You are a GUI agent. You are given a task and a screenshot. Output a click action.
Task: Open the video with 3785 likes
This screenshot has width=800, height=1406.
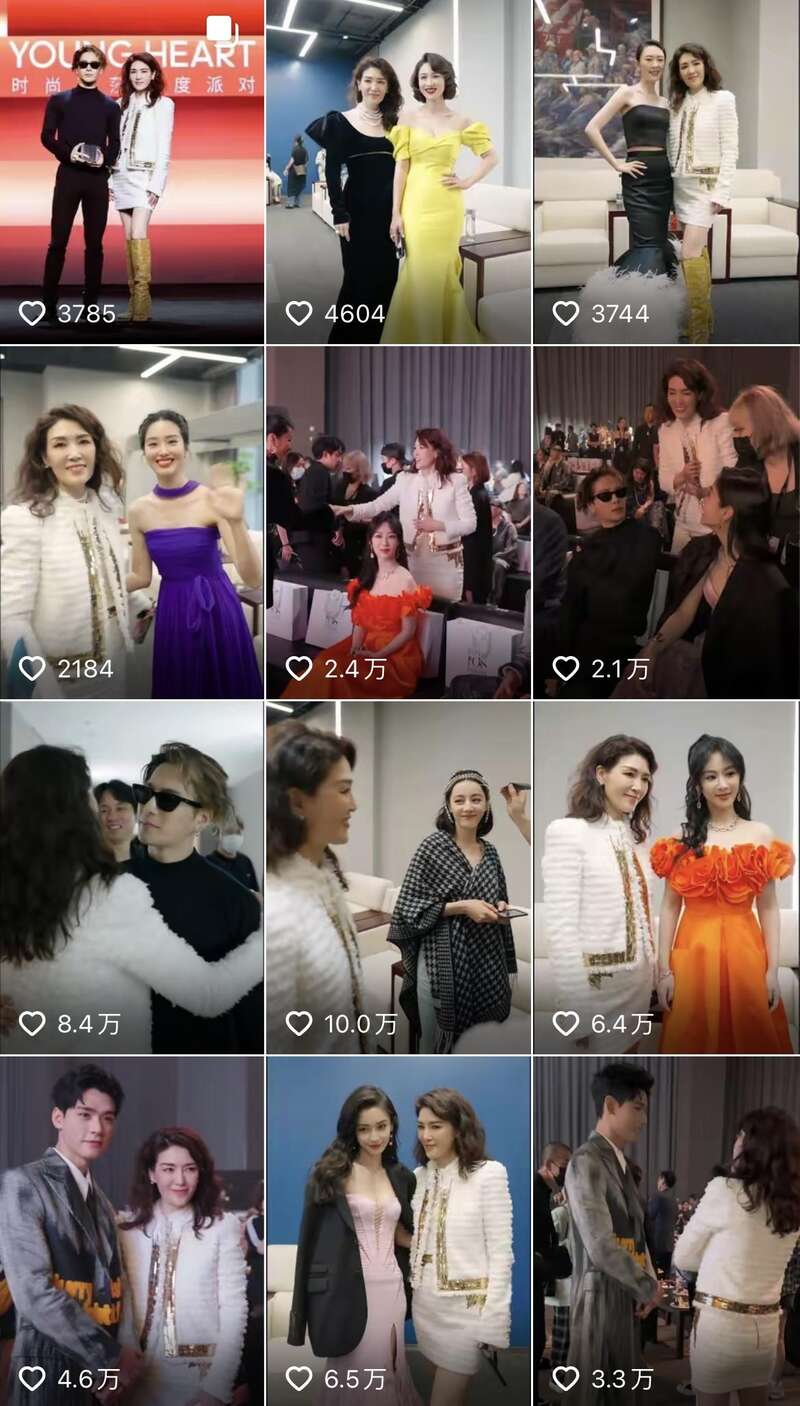click(131, 170)
